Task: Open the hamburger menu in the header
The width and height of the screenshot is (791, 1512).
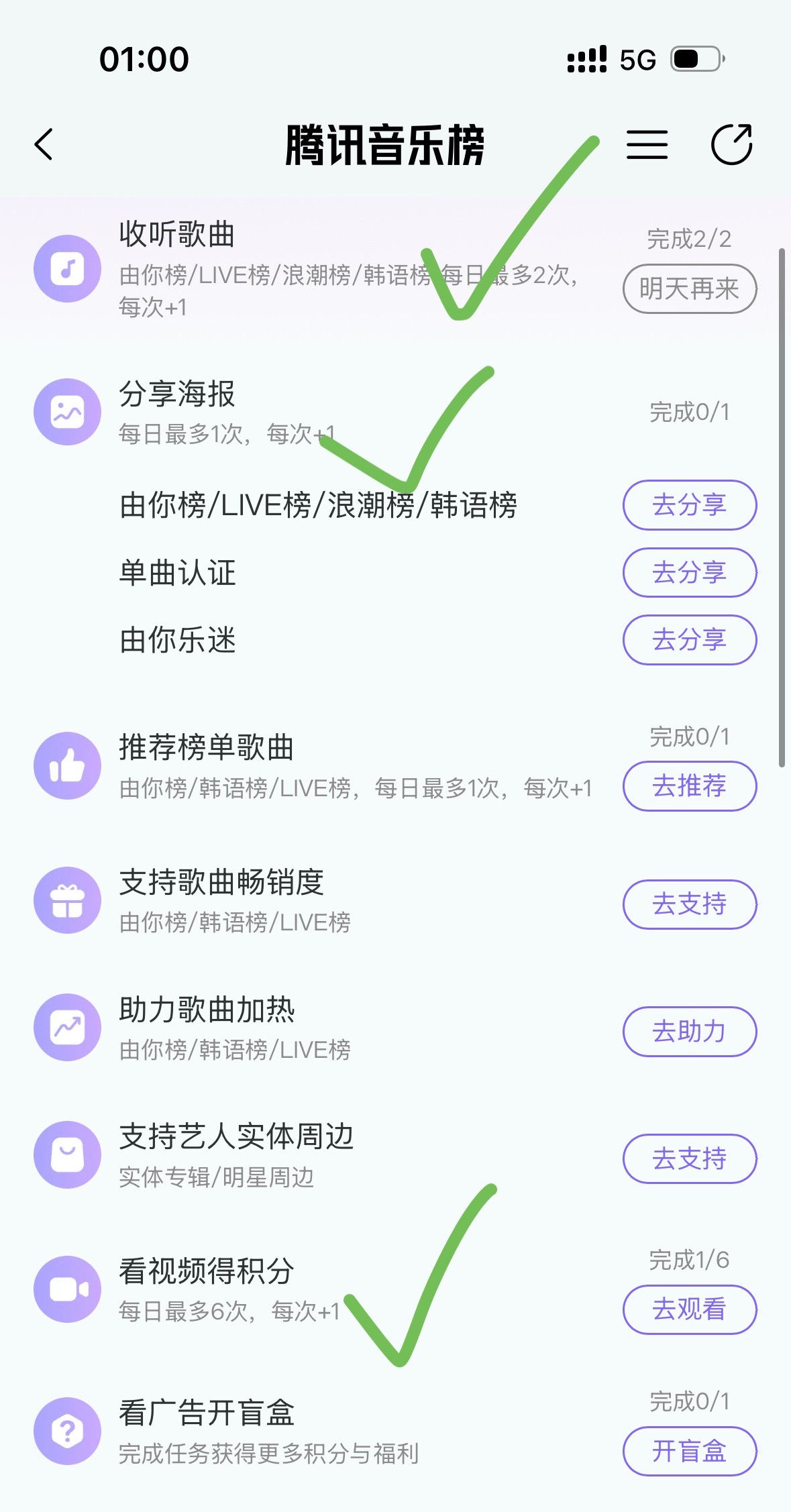Action: [x=647, y=144]
